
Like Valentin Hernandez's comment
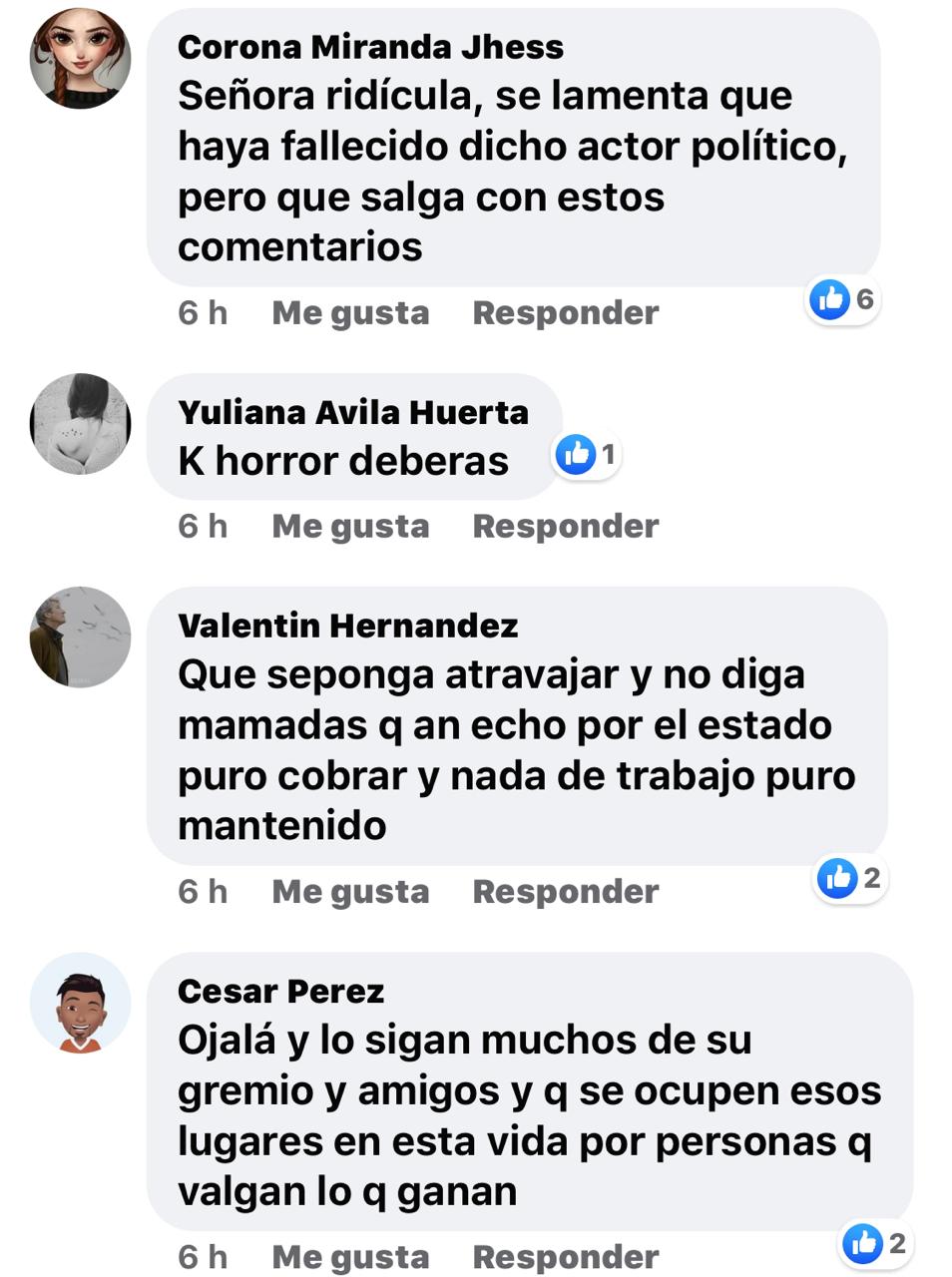coord(350,891)
